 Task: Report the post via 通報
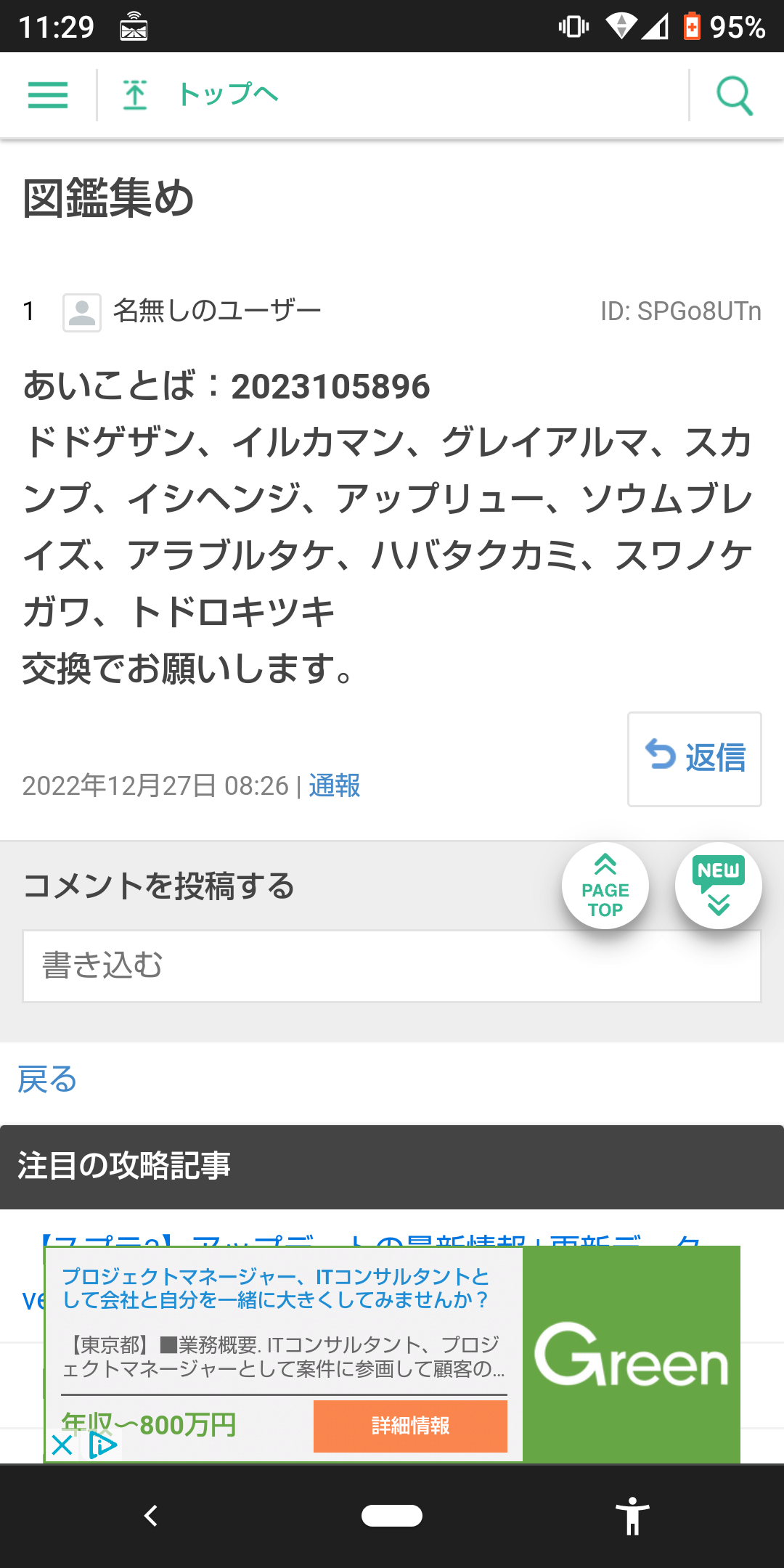[x=335, y=785]
